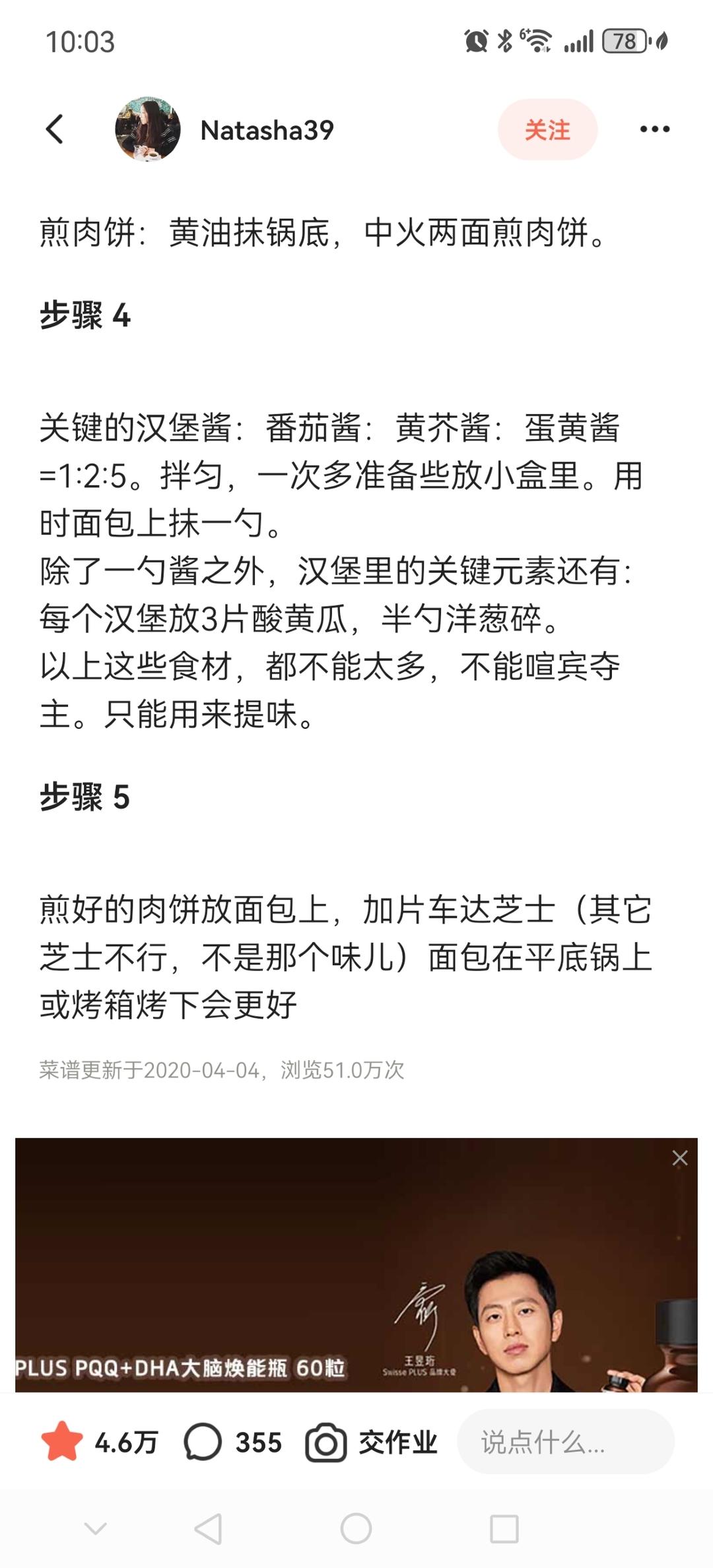The height and width of the screenshot is (1568, 713).
Task: Close the Swisse advertisement banner
Action: click(x=679, y=1158)
